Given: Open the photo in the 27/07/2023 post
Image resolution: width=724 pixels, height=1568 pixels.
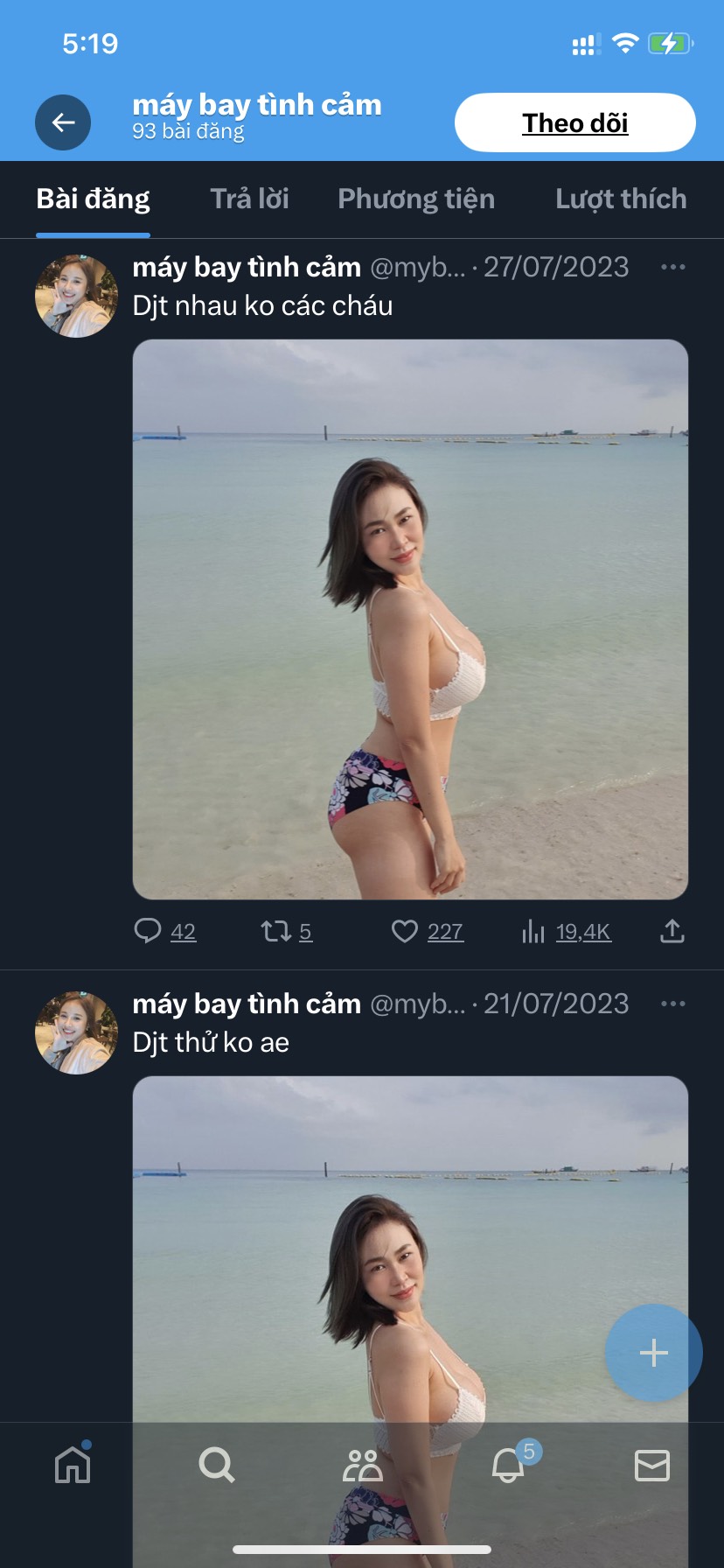Looking at the screenshot, I should (410, 619).
